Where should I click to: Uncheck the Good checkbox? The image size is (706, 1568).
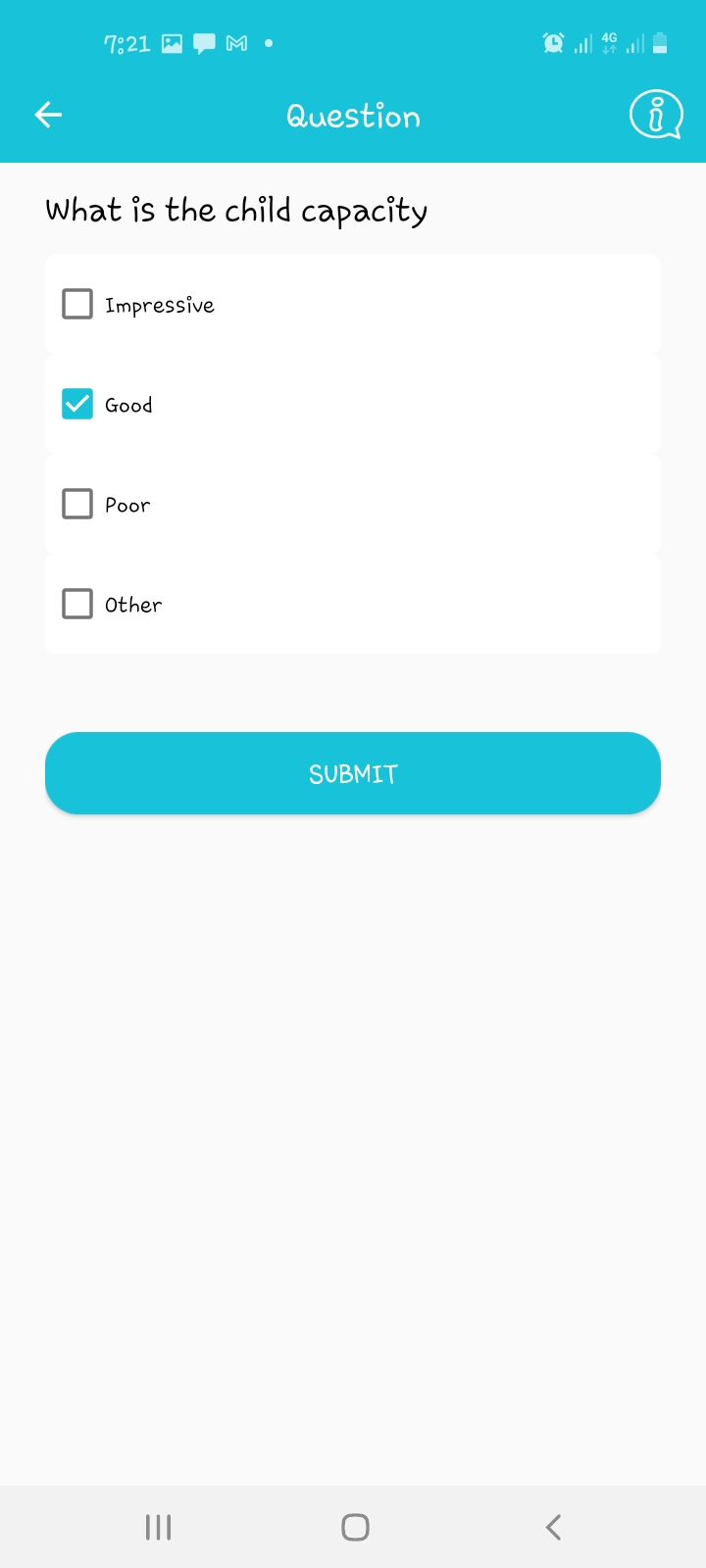click(77, 404)
